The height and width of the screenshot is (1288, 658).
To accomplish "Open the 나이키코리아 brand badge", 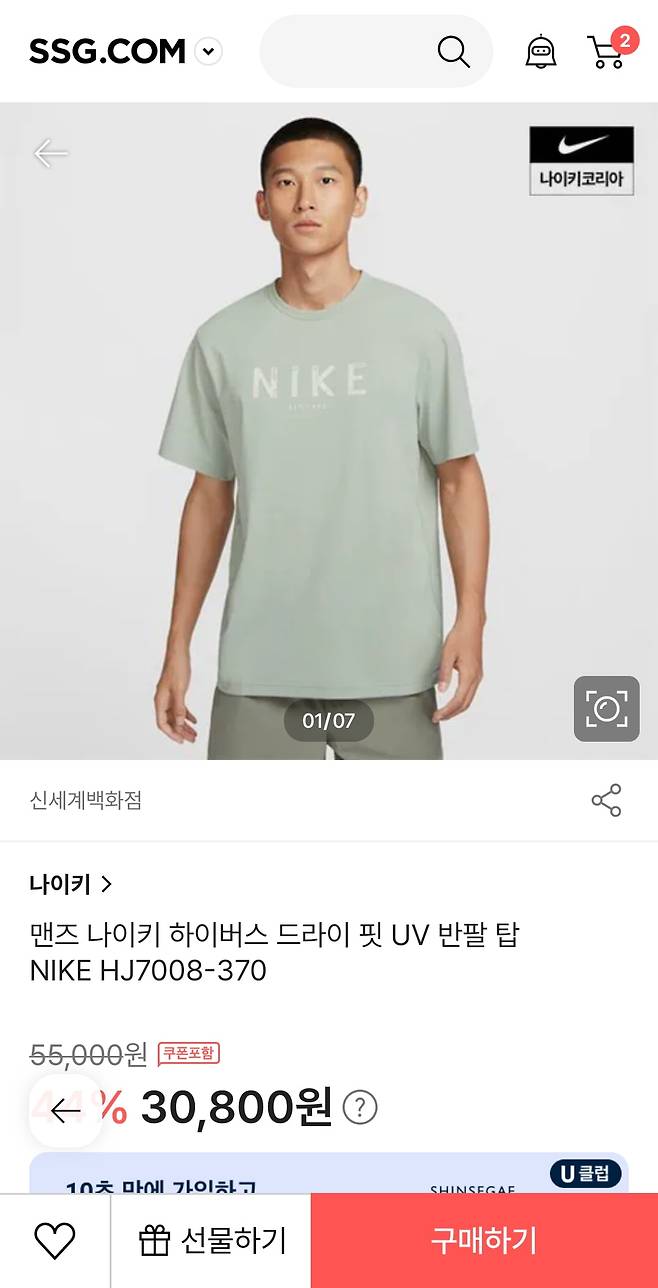I will (581, 160).
